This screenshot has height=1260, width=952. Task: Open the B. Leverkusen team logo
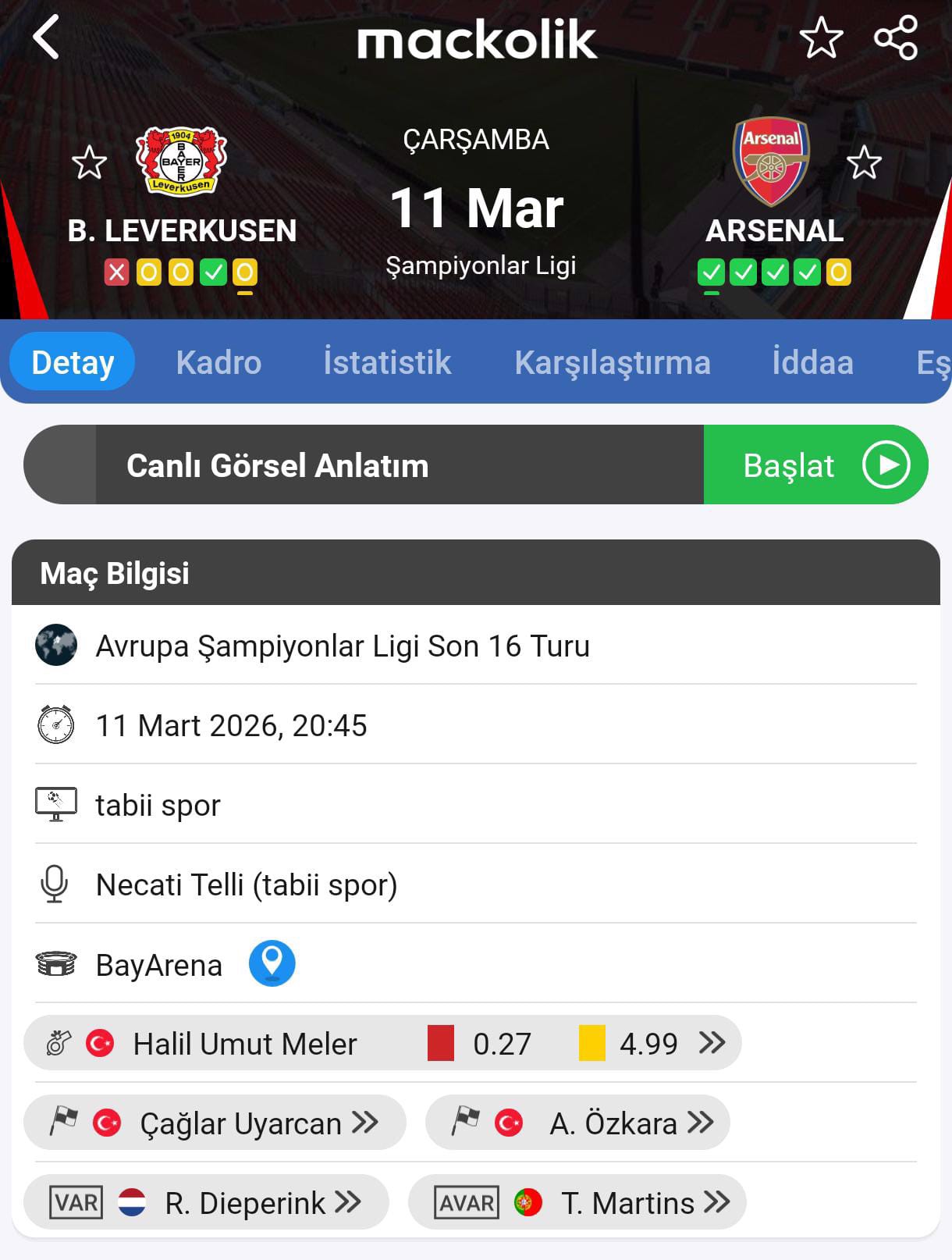[x=181, y=162]
